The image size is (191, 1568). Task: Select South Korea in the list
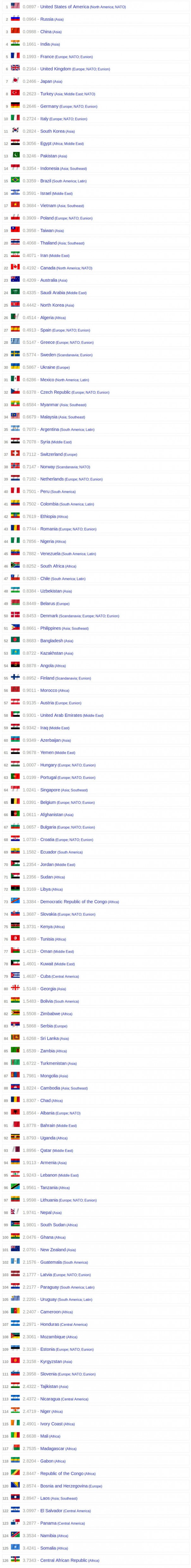[x=52, y=131]
